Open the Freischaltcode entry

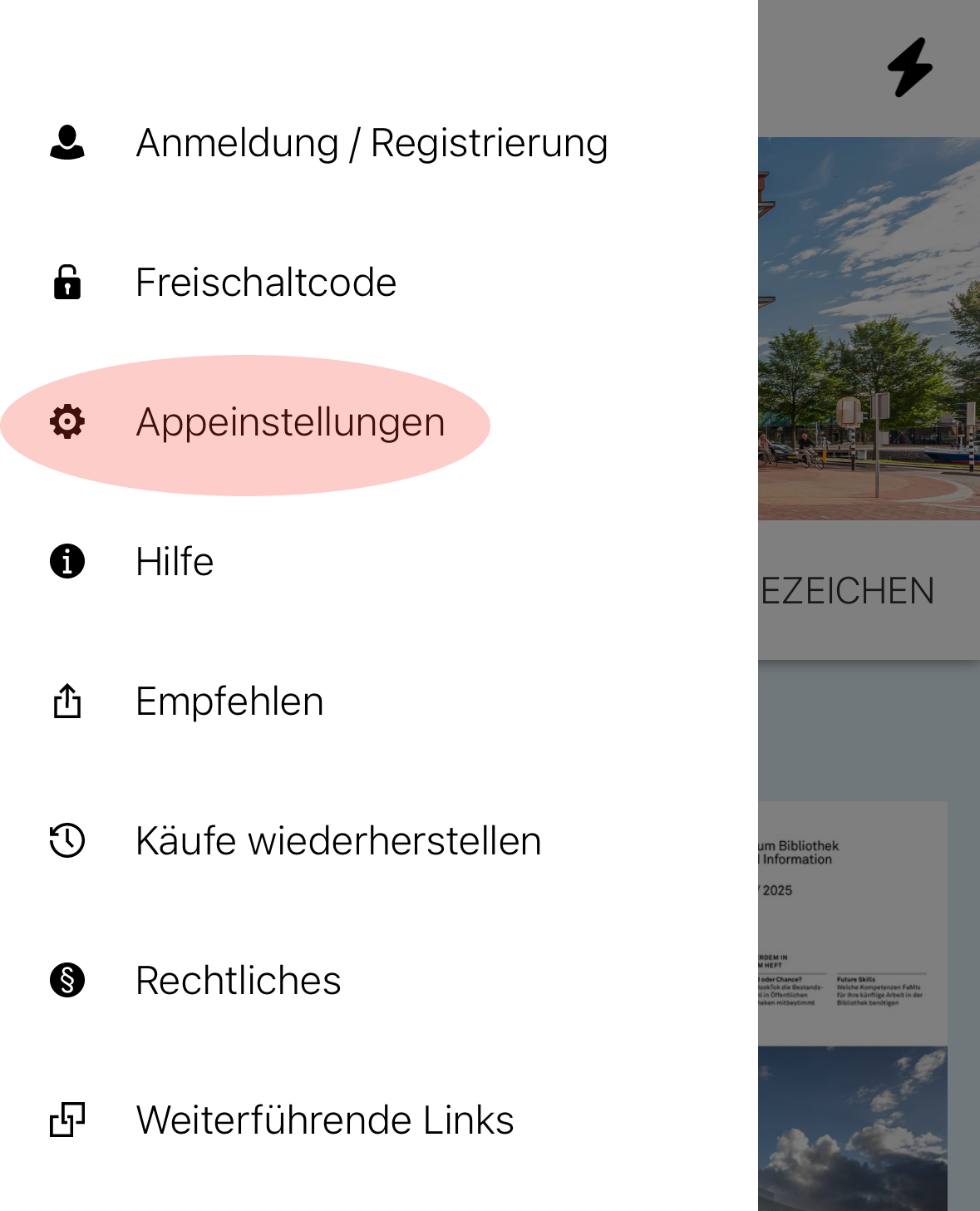[266, 283]
